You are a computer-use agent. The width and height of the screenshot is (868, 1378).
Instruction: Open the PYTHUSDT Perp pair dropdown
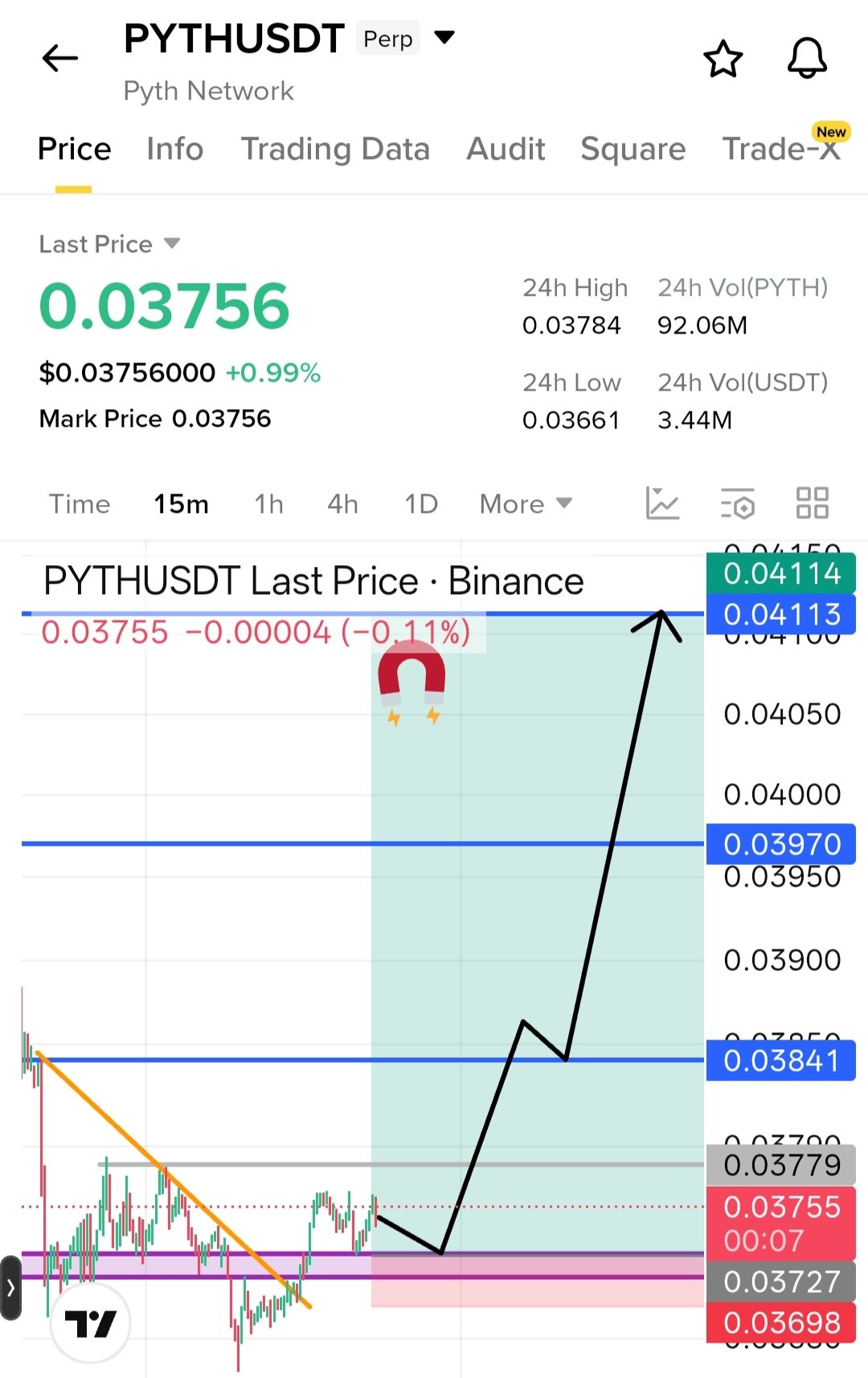point(444,37)
